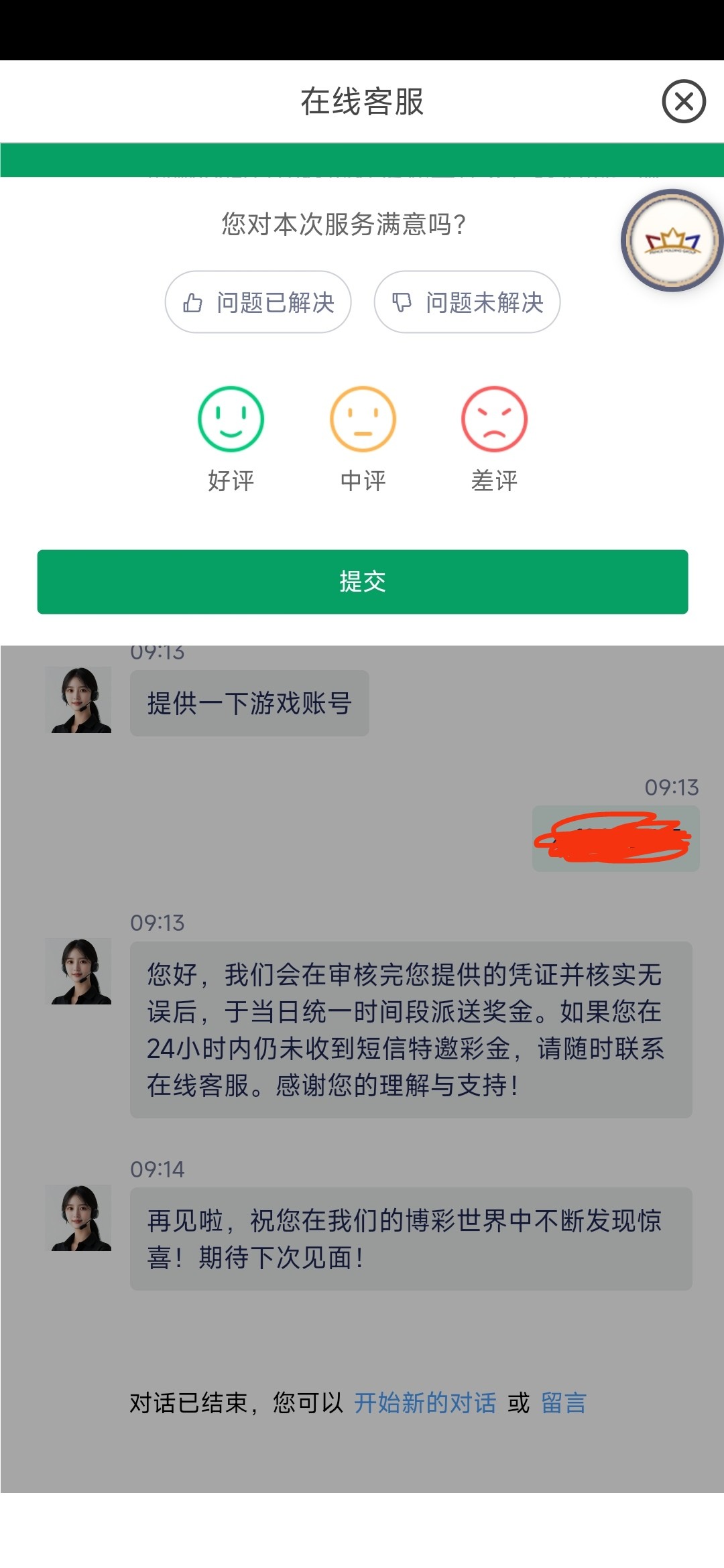Open the 留言 leave-a-message link
The image size is (724, 1568).
click(564, 1402)
